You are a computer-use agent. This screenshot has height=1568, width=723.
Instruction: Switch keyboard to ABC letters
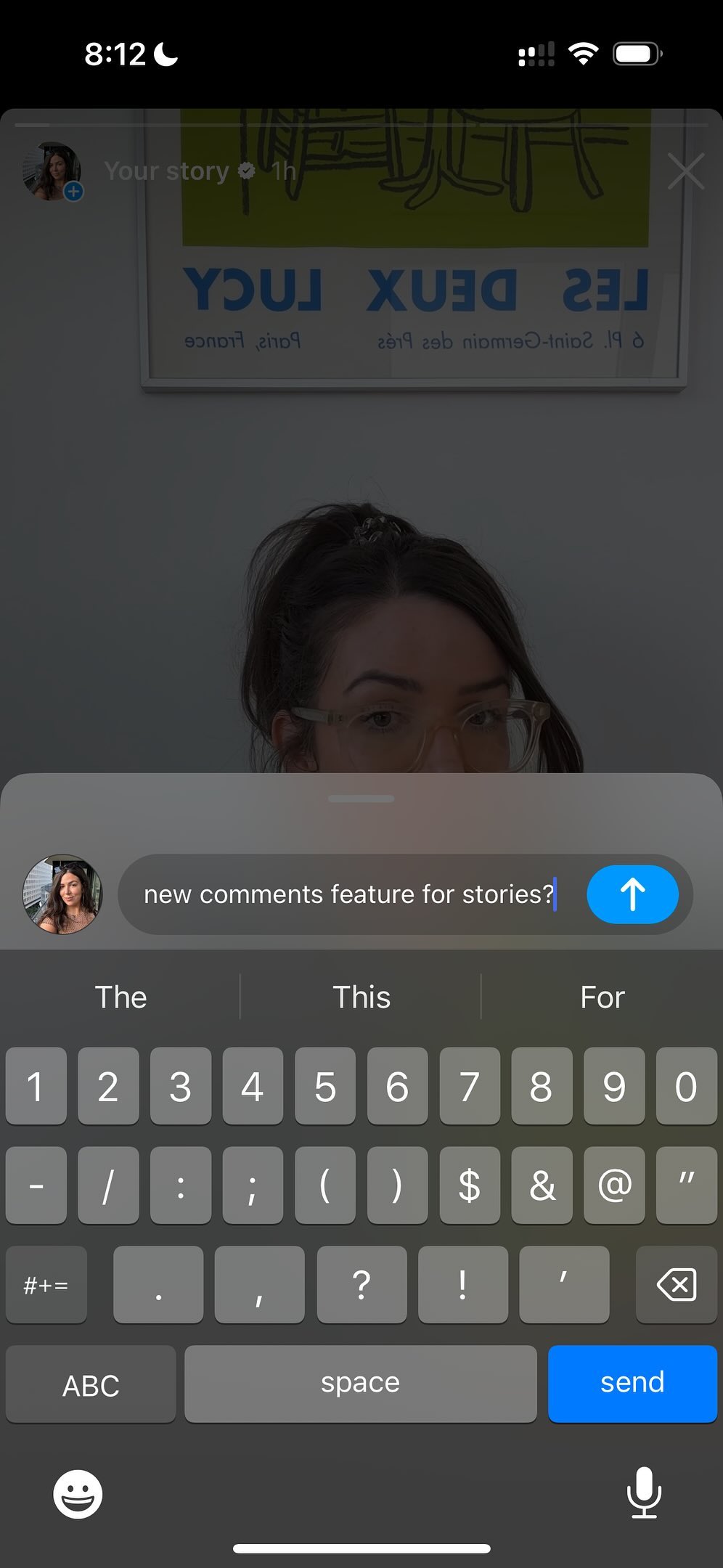[x=91, y=1384]
